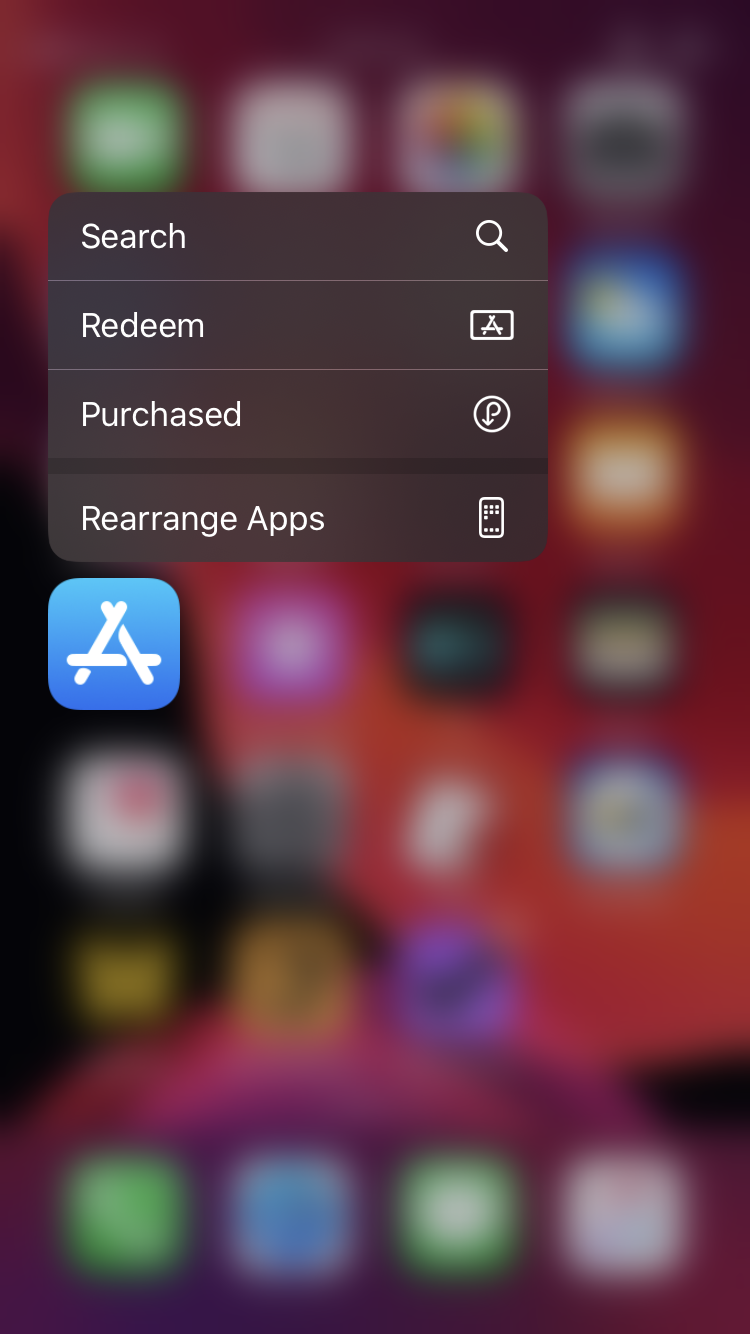The height and width of the screenshot is (1334, 750).
Task: Tap Rearrange Apps
Action: tap(298, 518)
